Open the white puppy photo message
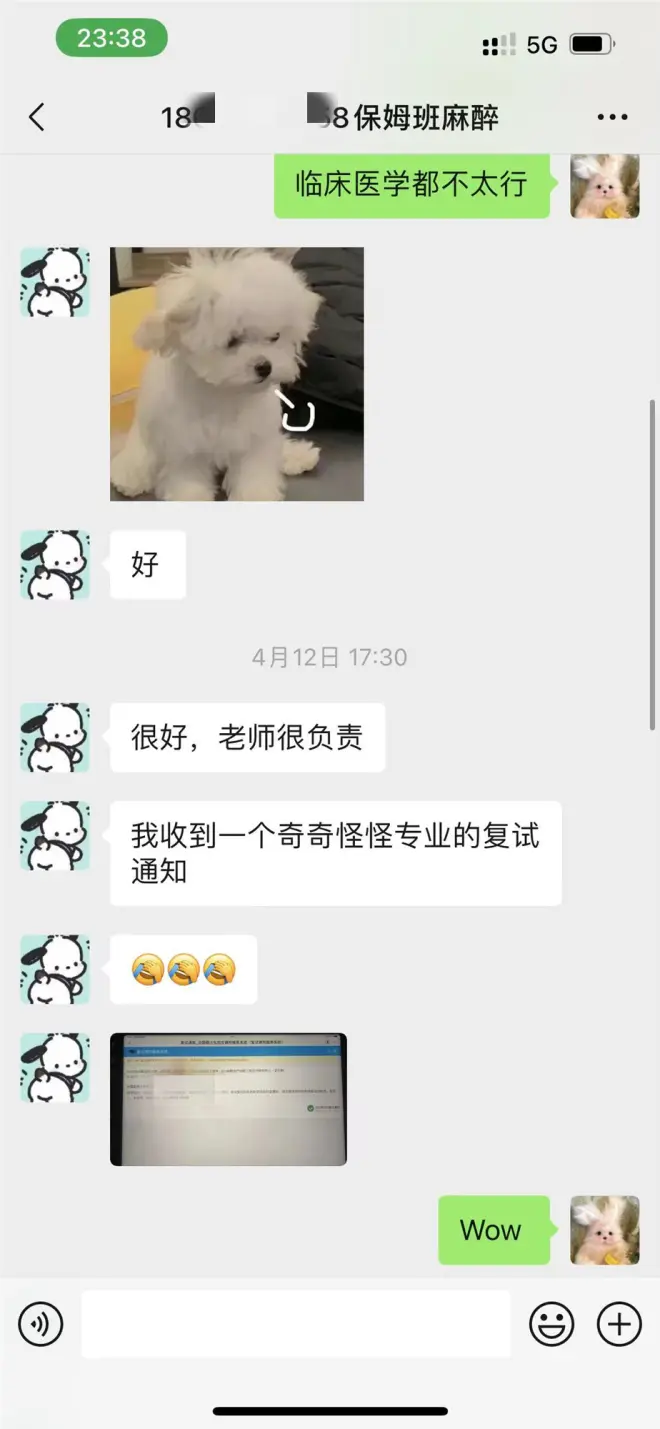The height and width of the screenshot is (1429, 660). pyautogui.click(x=237, y=374)
